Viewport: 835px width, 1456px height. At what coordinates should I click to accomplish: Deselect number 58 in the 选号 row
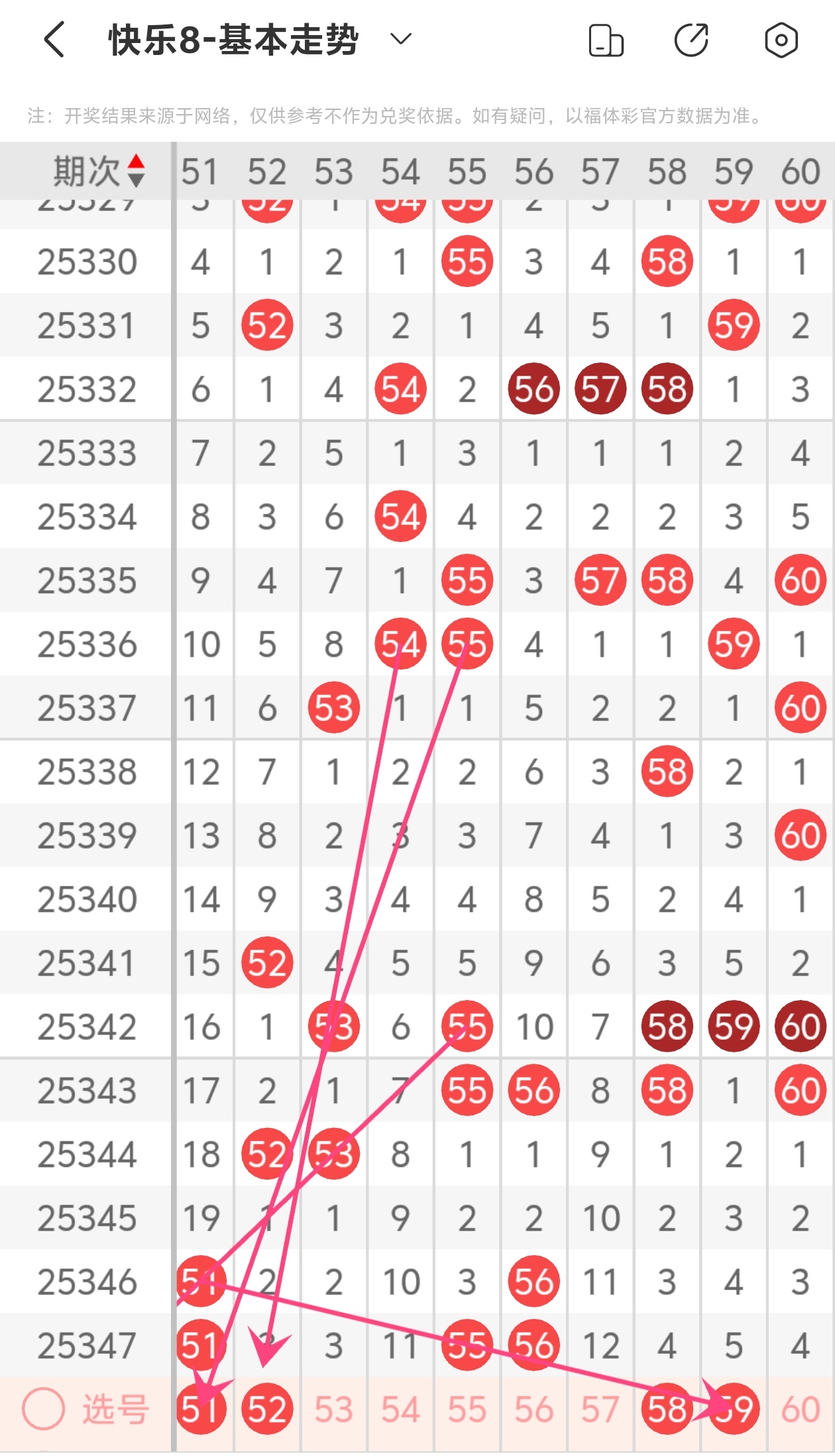[667, 1409]
